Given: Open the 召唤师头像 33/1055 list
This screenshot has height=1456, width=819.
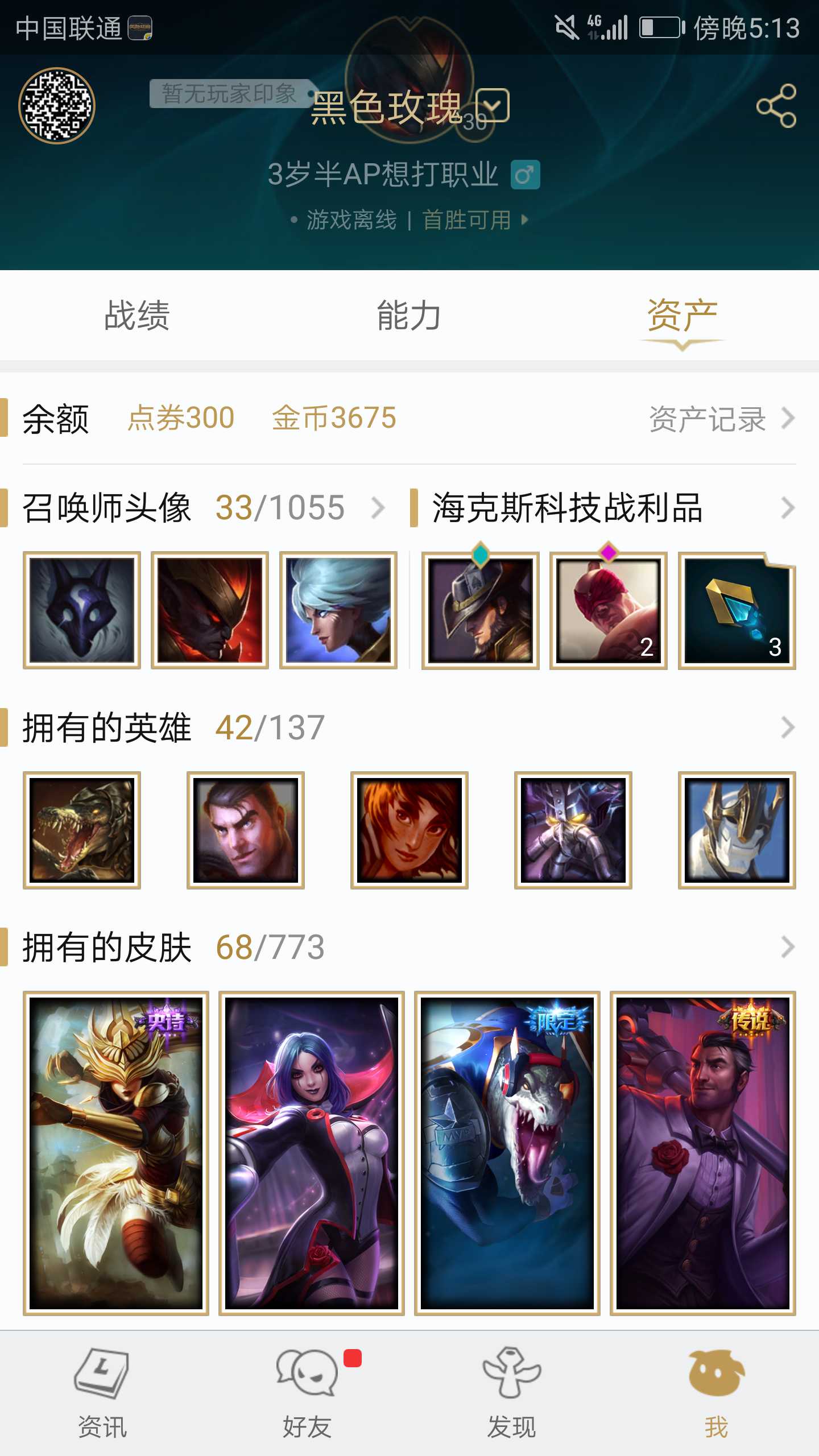Looking at the screenshot, I should [205, 507].
